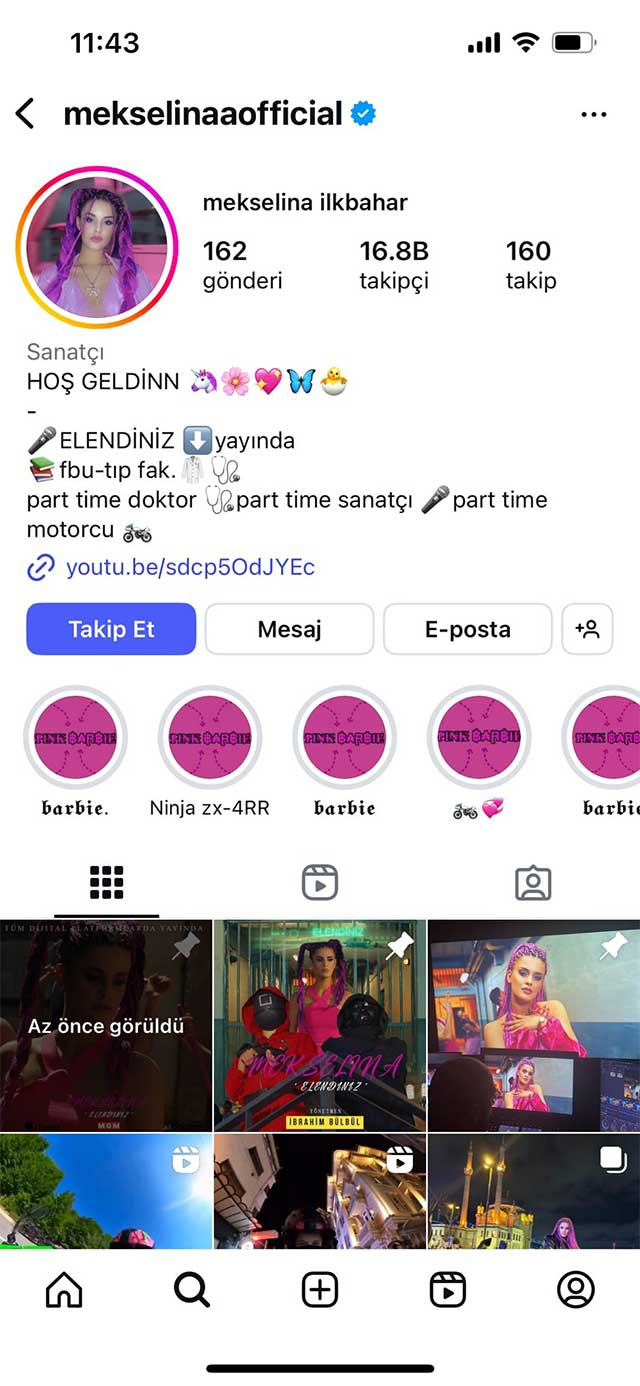
Task: Create a new post with plus icon
Action: [x=320, y=1290]
